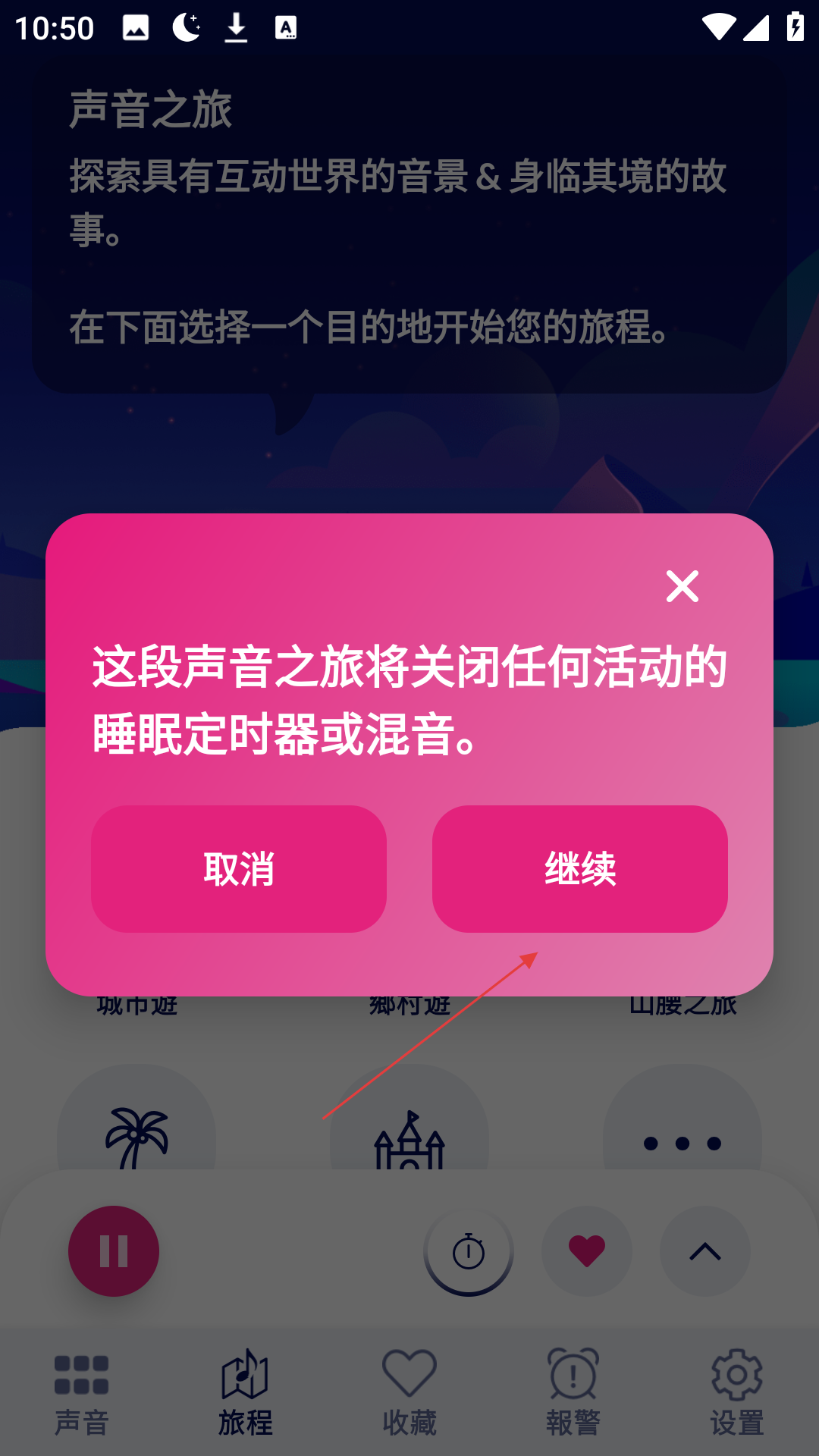Open the sleep timer

pos(469,1251)
